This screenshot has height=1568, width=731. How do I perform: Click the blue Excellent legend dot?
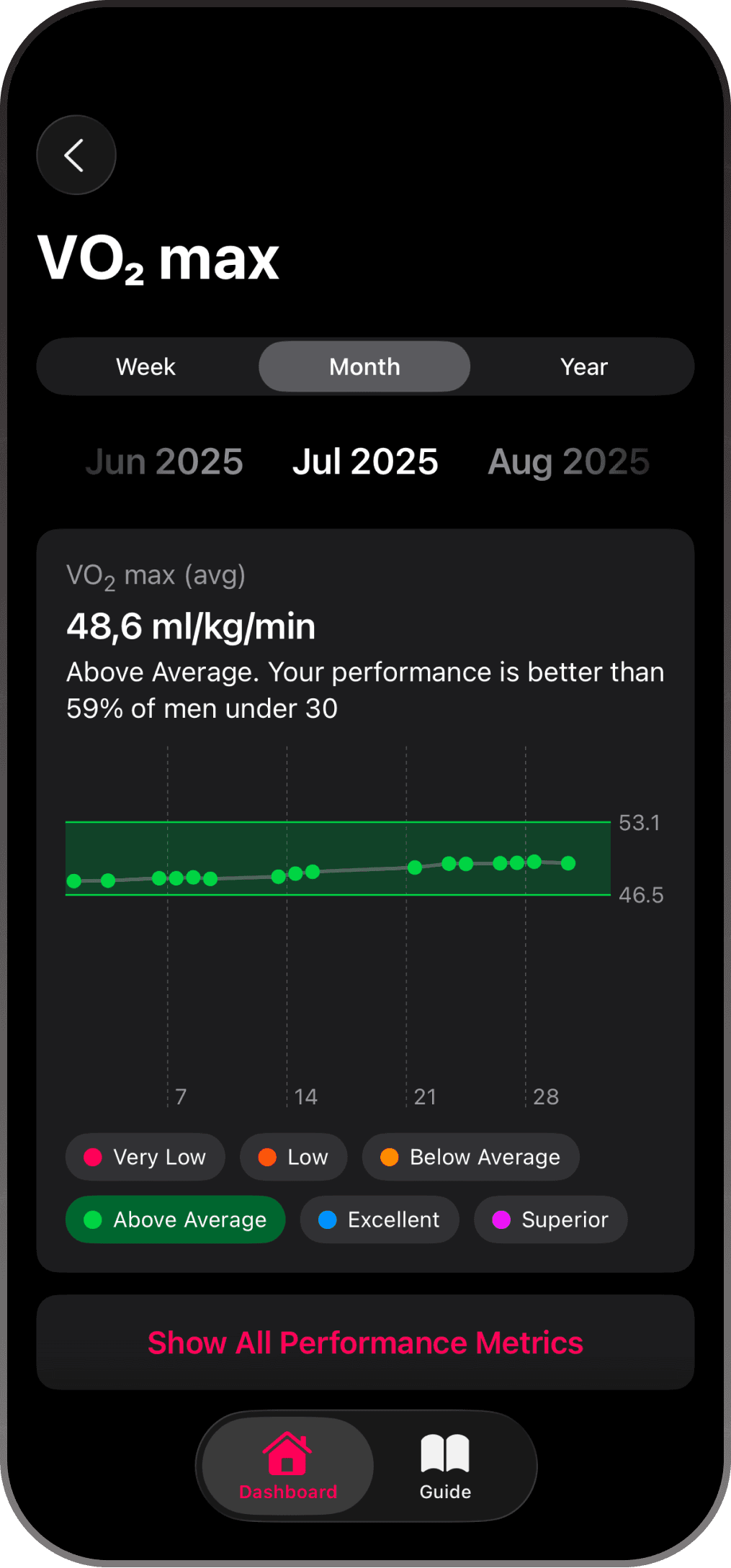pos(329,1220)
